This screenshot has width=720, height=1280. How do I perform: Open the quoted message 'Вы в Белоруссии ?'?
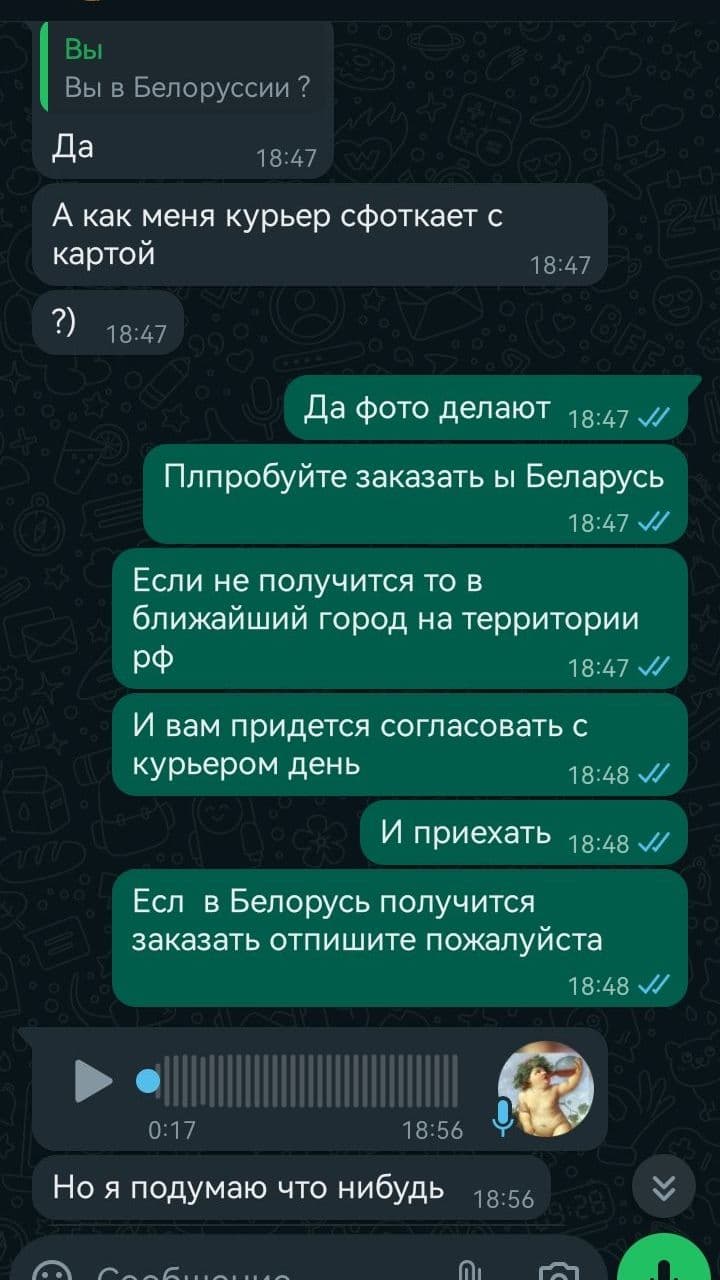(x=187, y=69)
